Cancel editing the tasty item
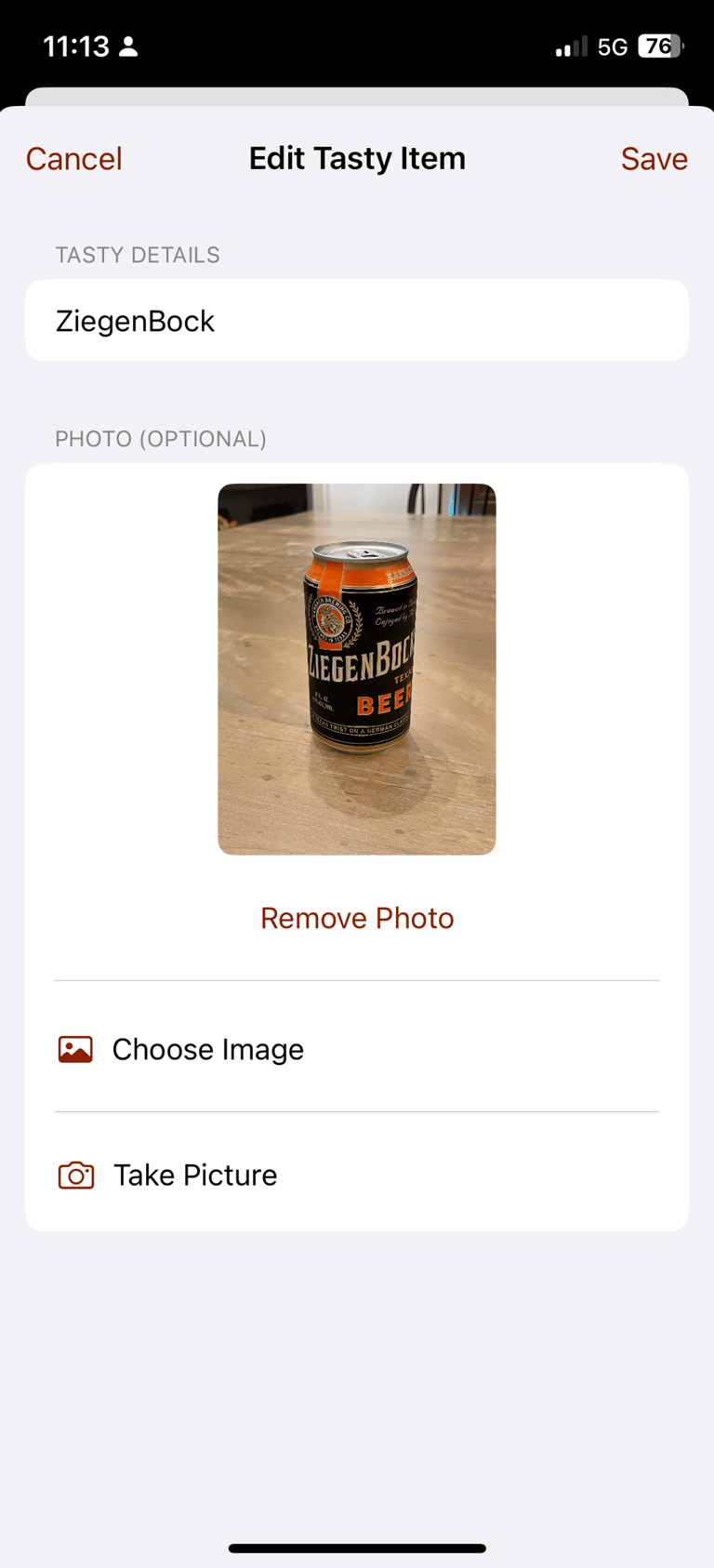The width and height of the screenshot is (714, 1568). point(74,159)
